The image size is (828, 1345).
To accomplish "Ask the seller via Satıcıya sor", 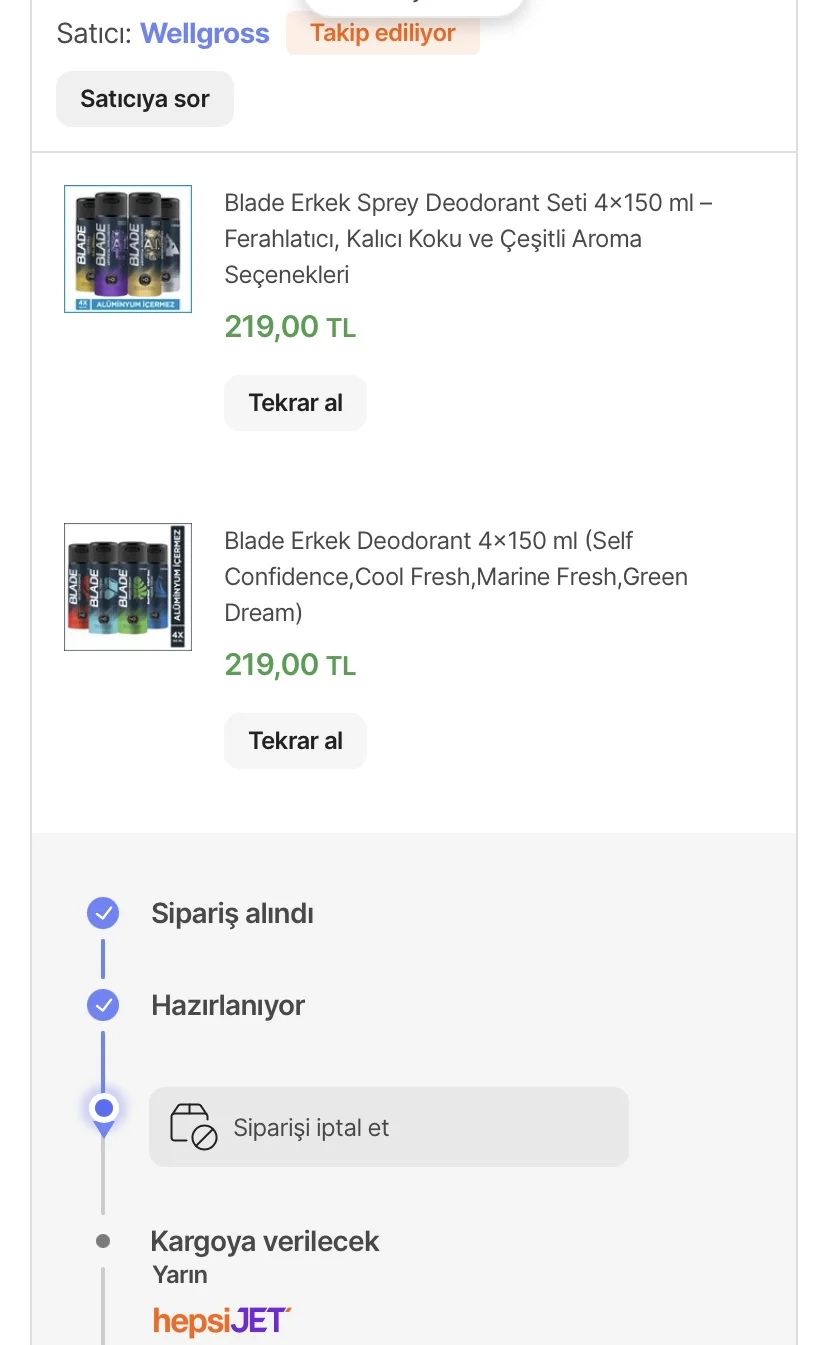I will tap(145, 99).
